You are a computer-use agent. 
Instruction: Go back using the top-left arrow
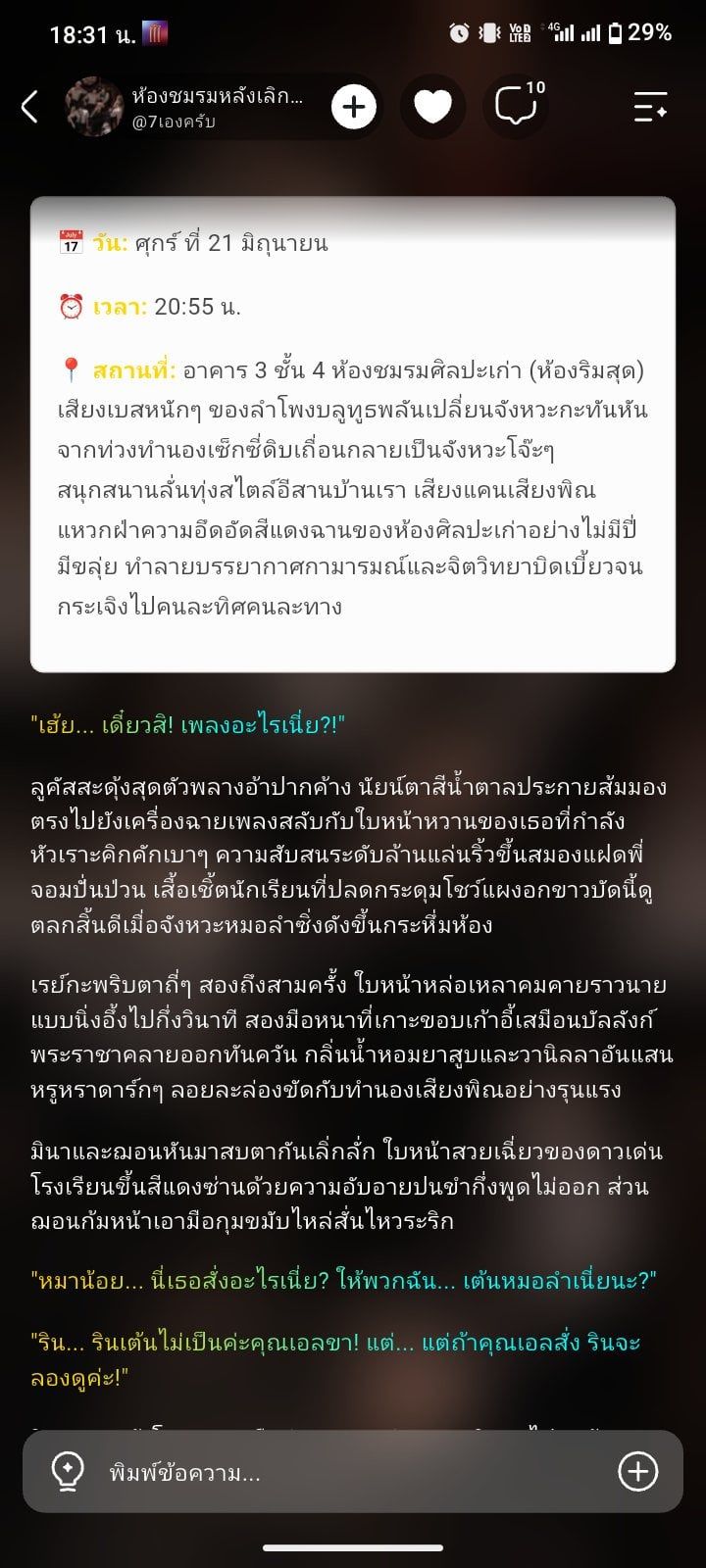29,107
